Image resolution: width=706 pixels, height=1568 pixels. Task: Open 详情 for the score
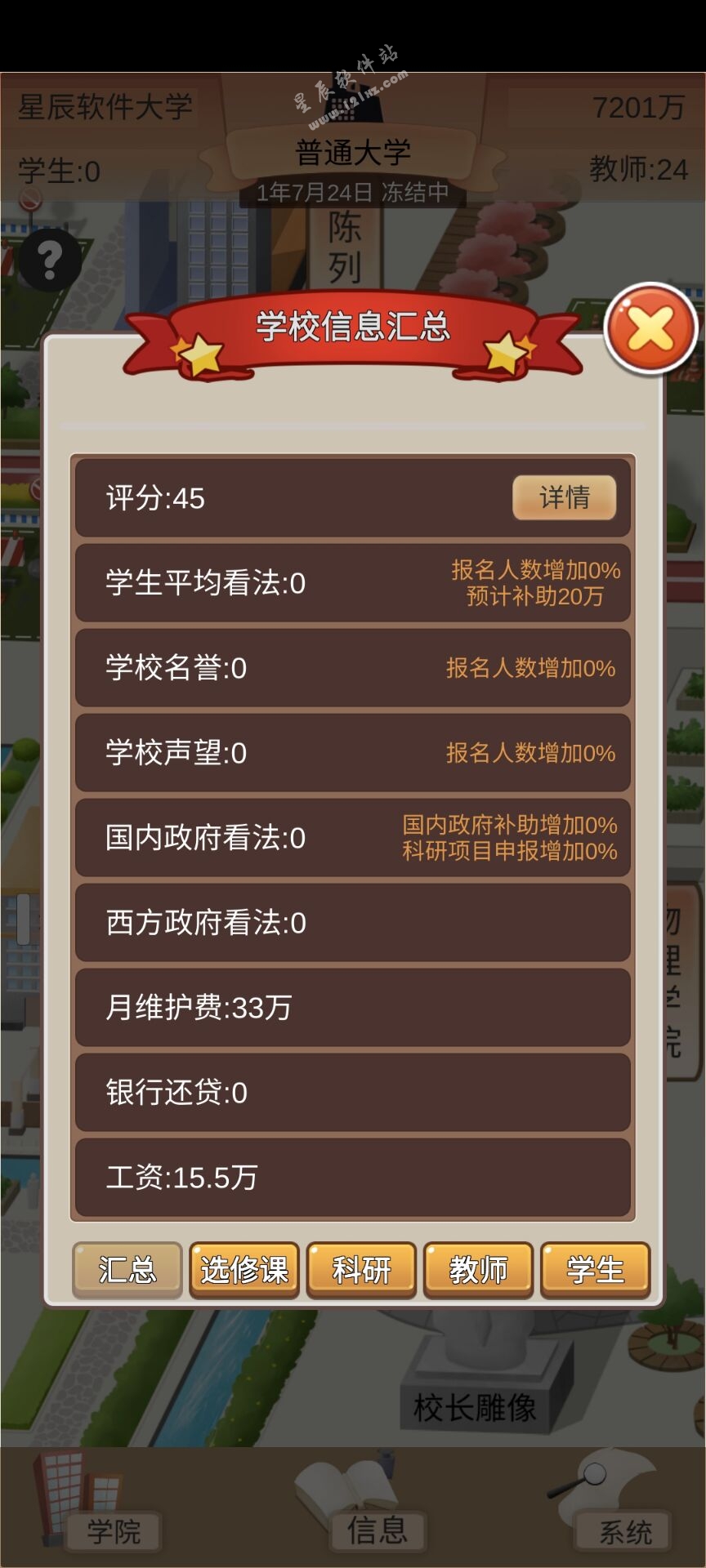[564, 497]
